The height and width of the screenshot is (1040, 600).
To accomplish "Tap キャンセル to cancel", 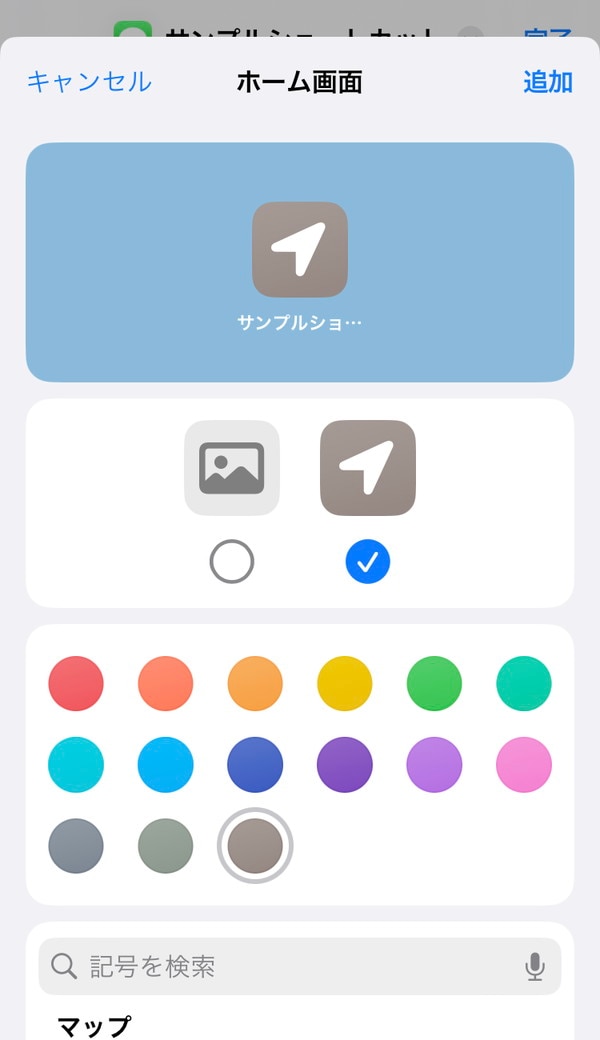I will click(x=89, y=82).
